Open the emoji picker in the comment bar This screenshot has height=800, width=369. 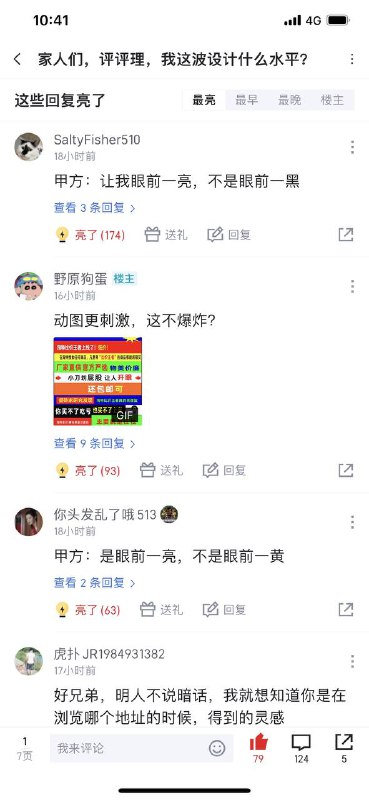tap(217, 748)
